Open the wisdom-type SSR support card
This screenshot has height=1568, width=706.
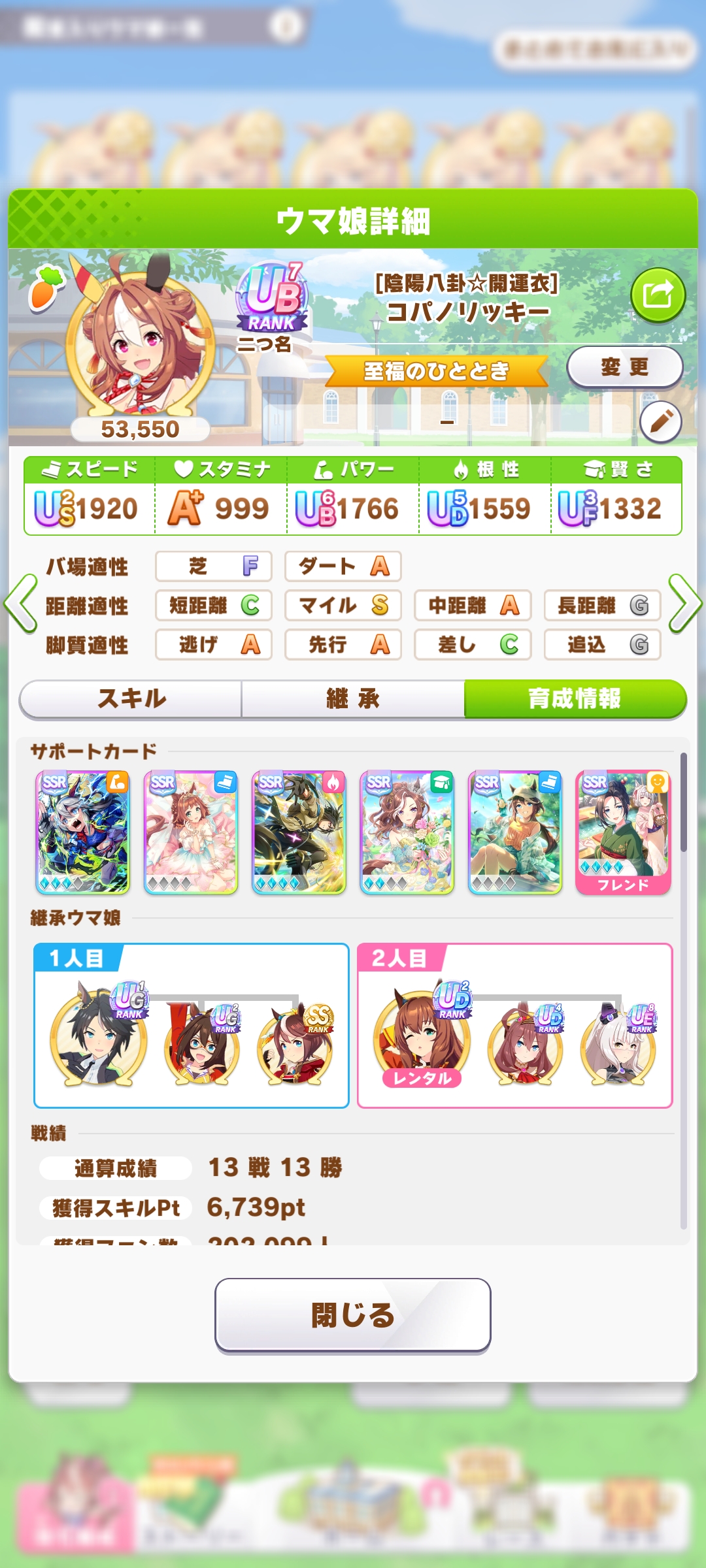click(407, 832)
